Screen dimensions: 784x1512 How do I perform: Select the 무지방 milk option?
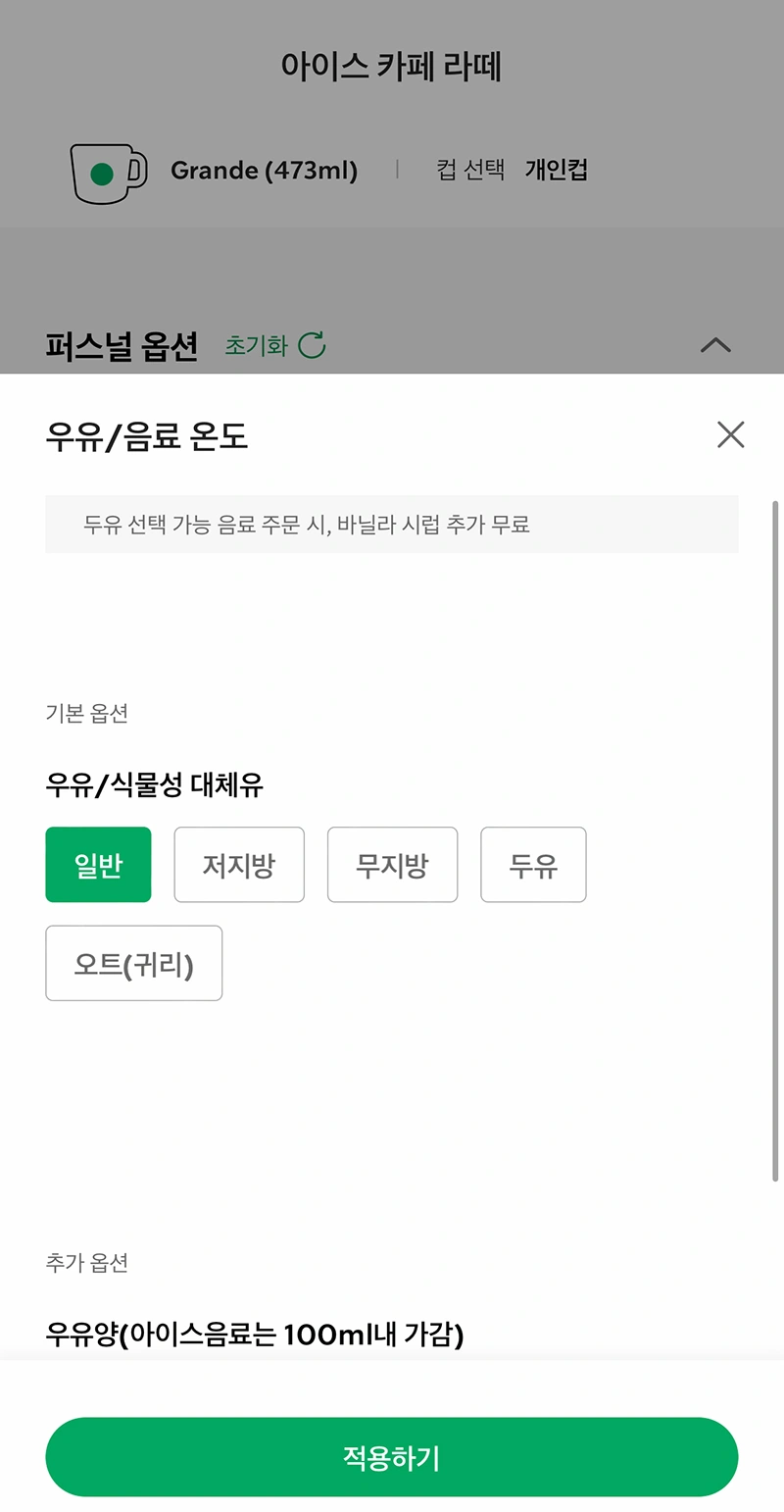392,865
